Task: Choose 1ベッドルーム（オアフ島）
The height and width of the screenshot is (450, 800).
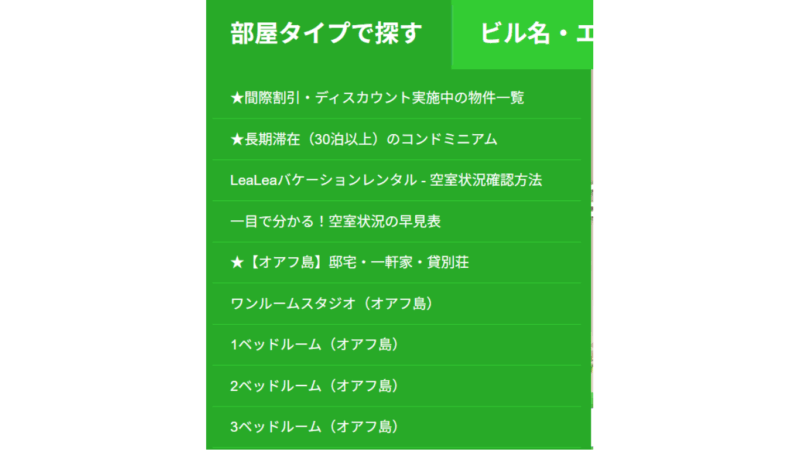Action: 314,344
